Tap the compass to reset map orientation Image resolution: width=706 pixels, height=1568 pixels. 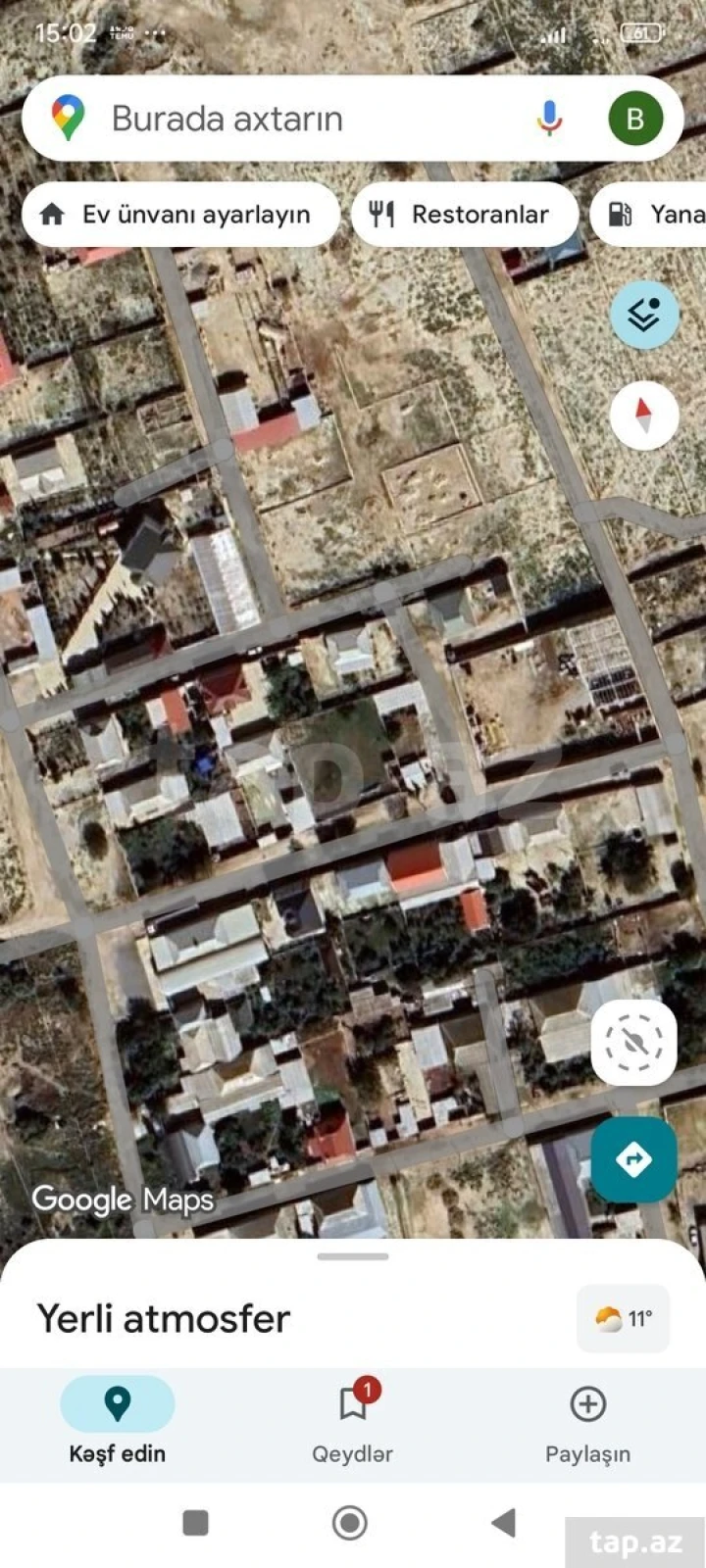[x=644, y=416]
